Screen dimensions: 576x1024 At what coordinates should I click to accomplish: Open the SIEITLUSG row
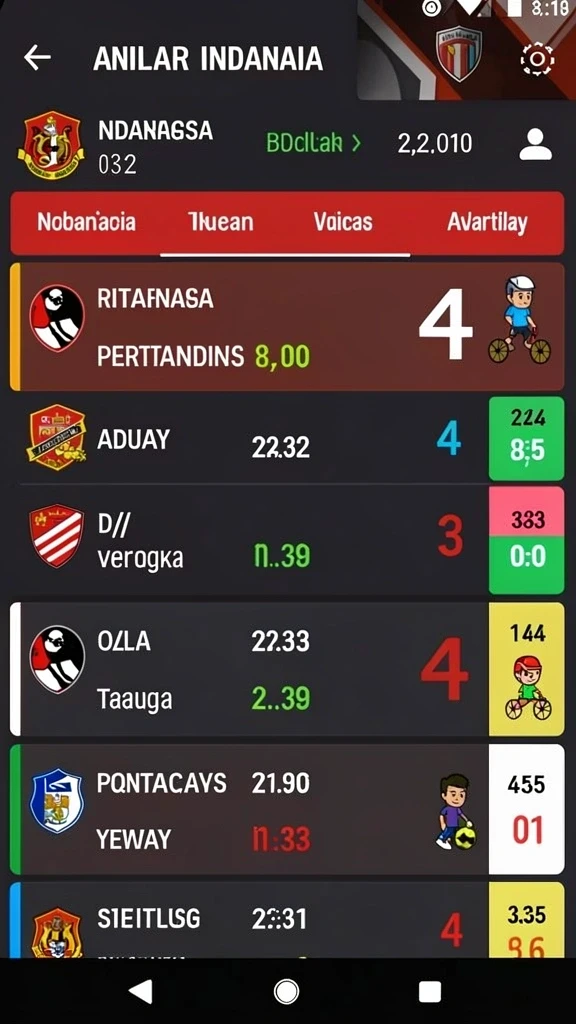[287, 920]
